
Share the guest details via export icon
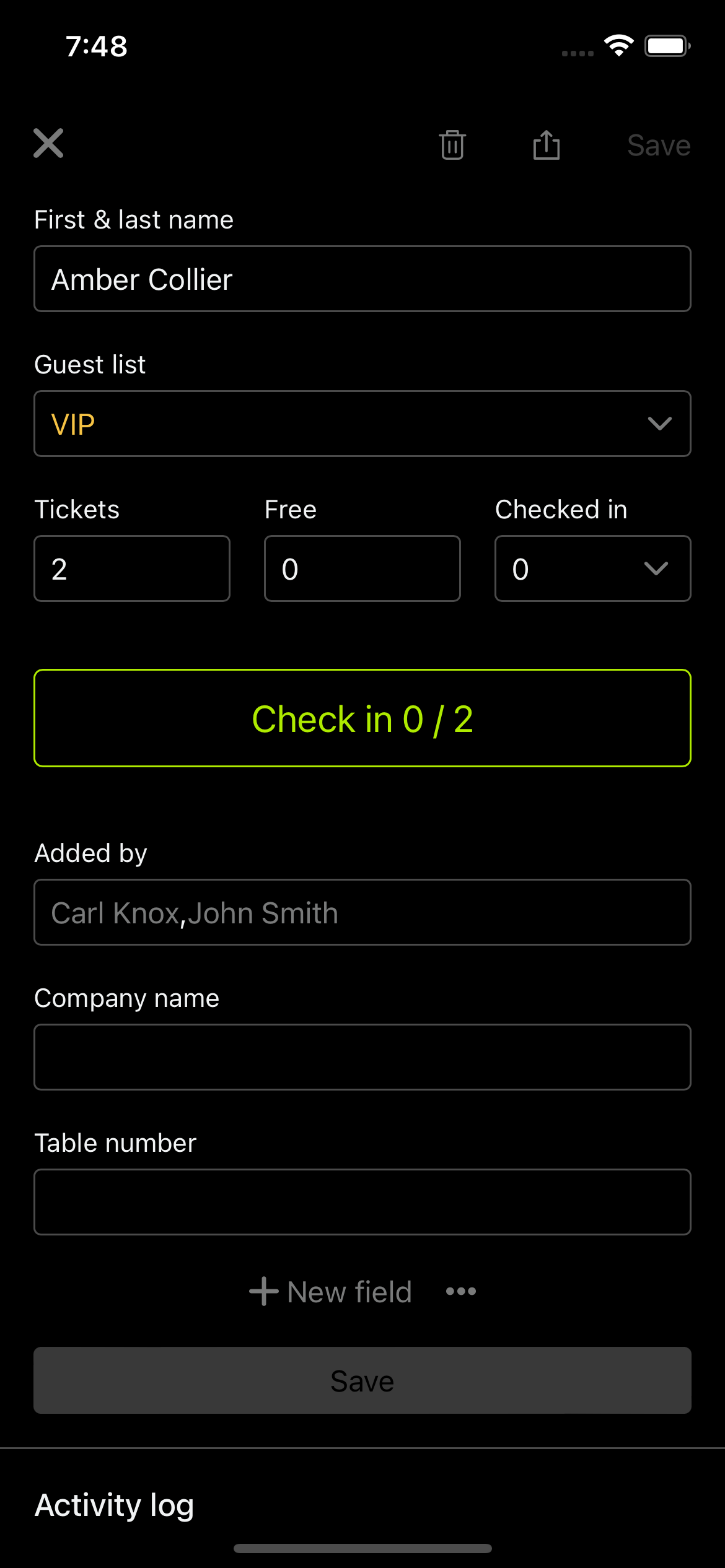point(545,144)
